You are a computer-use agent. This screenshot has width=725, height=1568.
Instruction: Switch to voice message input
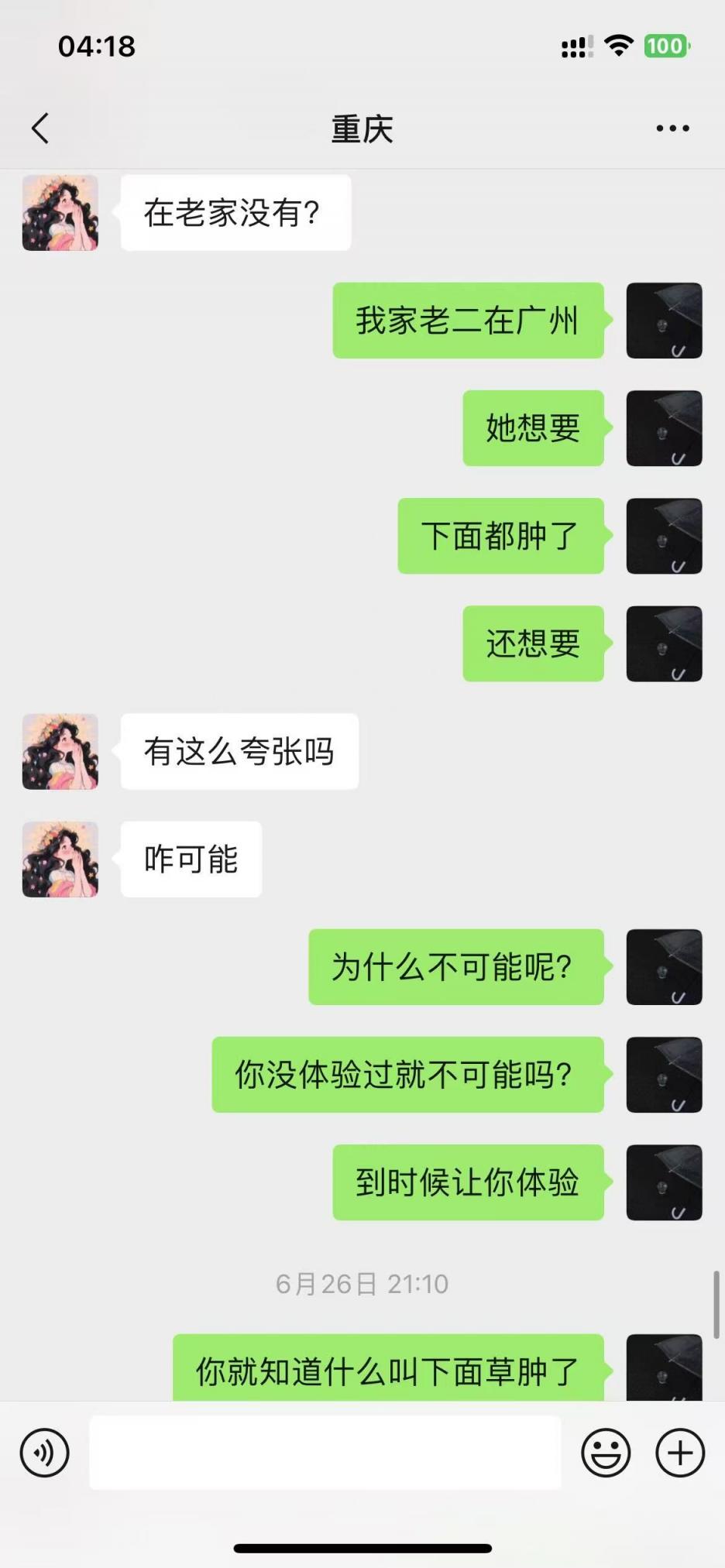(x=45, y=1453)
